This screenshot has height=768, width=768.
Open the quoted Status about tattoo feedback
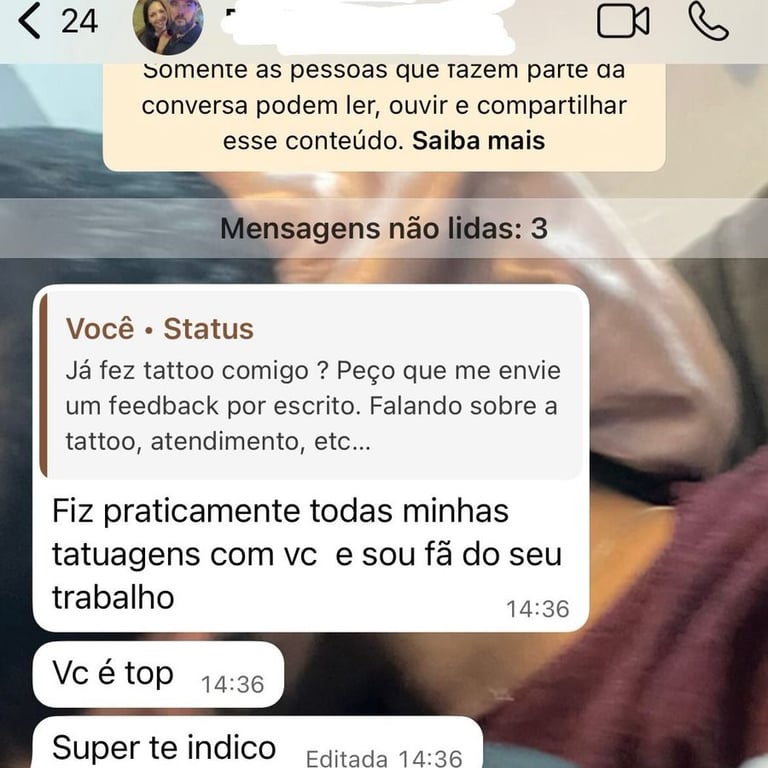[312, 385]
